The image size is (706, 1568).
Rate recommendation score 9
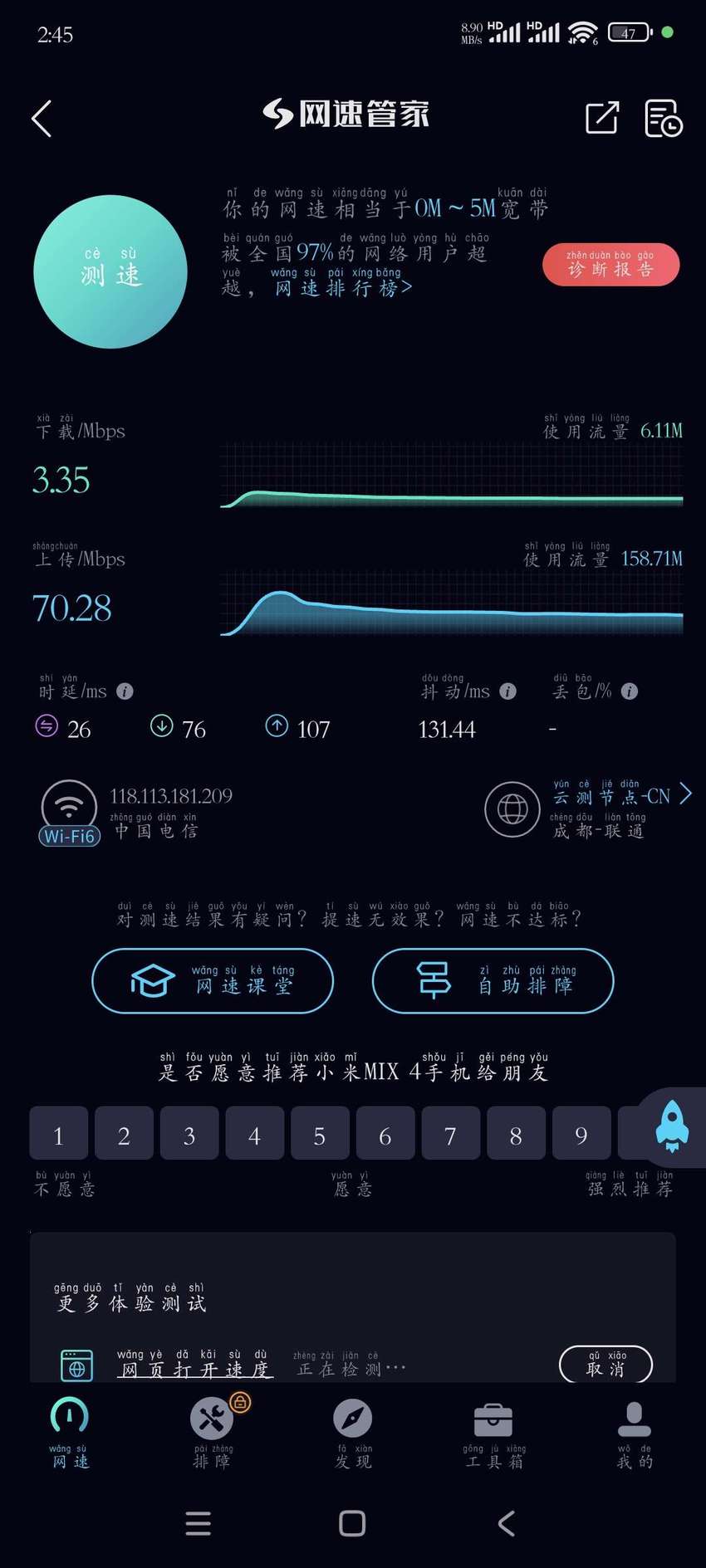[581, 1133]
